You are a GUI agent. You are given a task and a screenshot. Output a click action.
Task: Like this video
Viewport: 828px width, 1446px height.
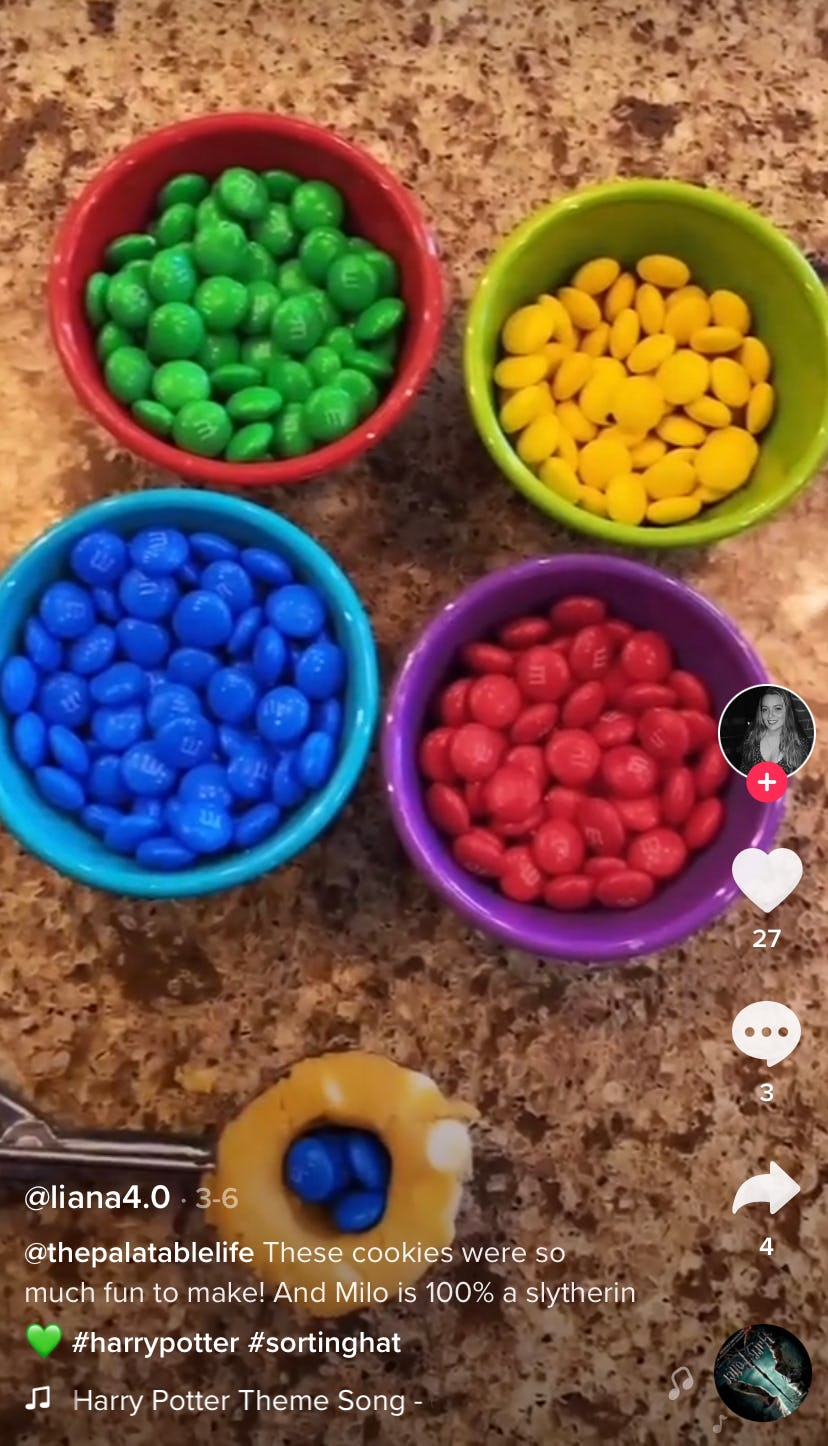tap(766, 879)
